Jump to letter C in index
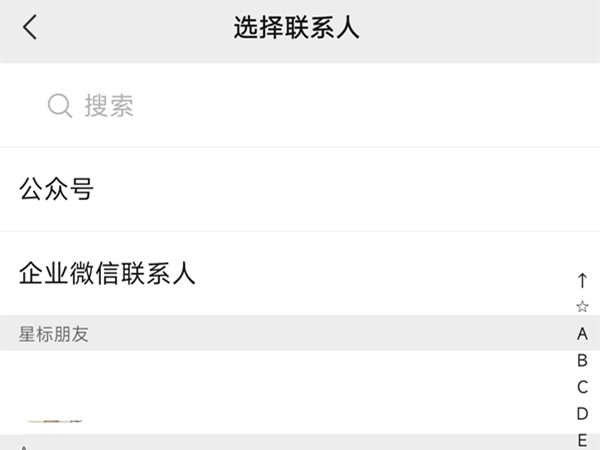 [582, 387]
